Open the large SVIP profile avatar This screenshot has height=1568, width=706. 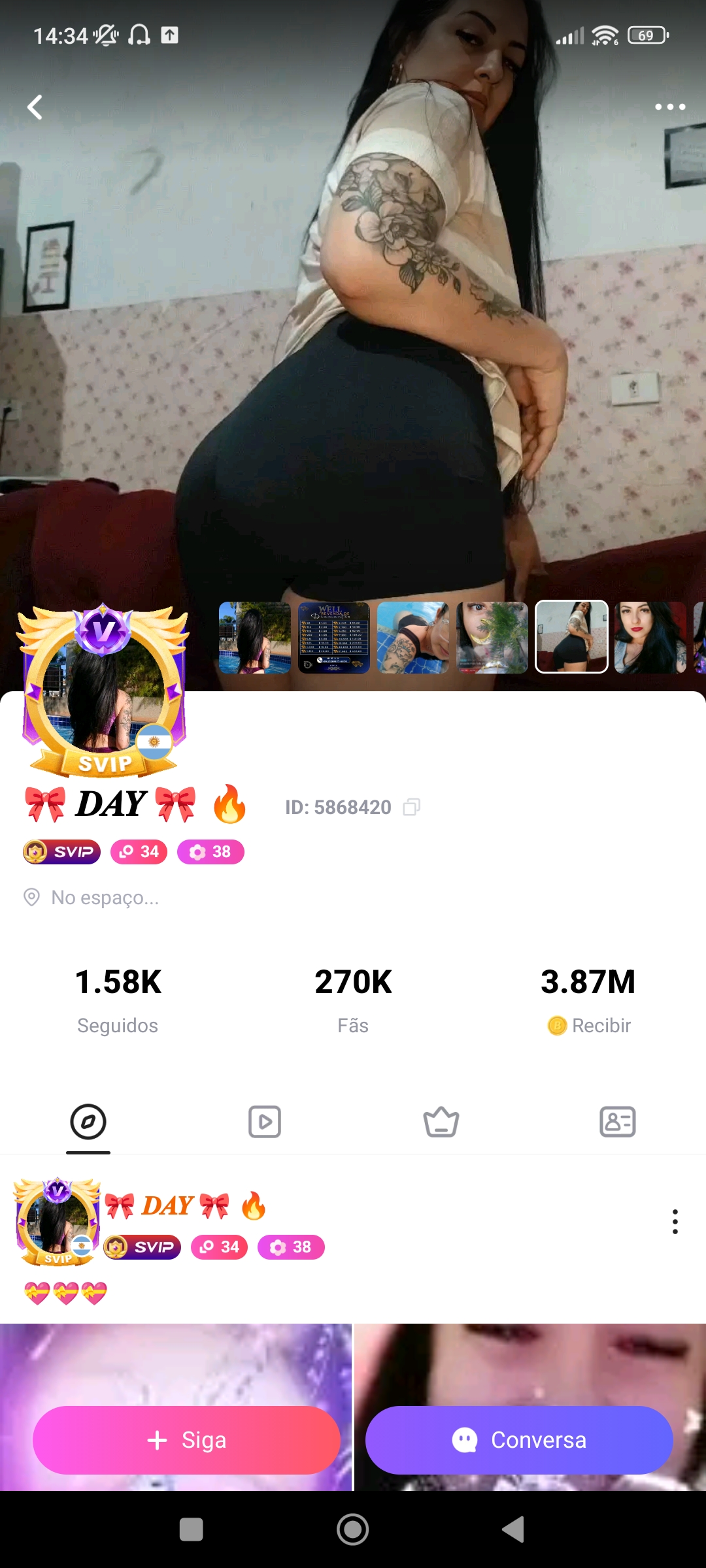point(103,693)
